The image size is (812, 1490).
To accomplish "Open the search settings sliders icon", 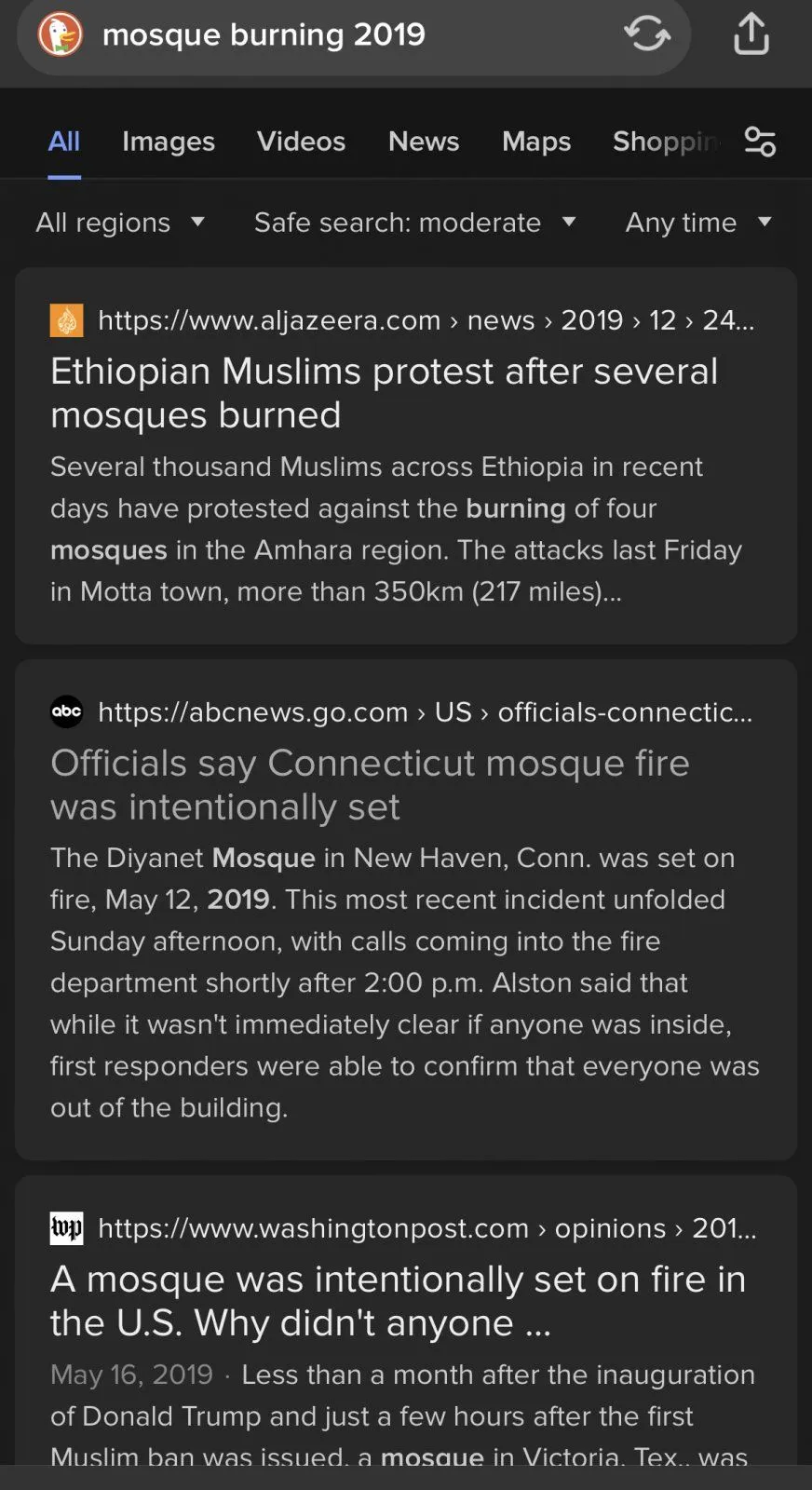I will [x=760, y=142].
